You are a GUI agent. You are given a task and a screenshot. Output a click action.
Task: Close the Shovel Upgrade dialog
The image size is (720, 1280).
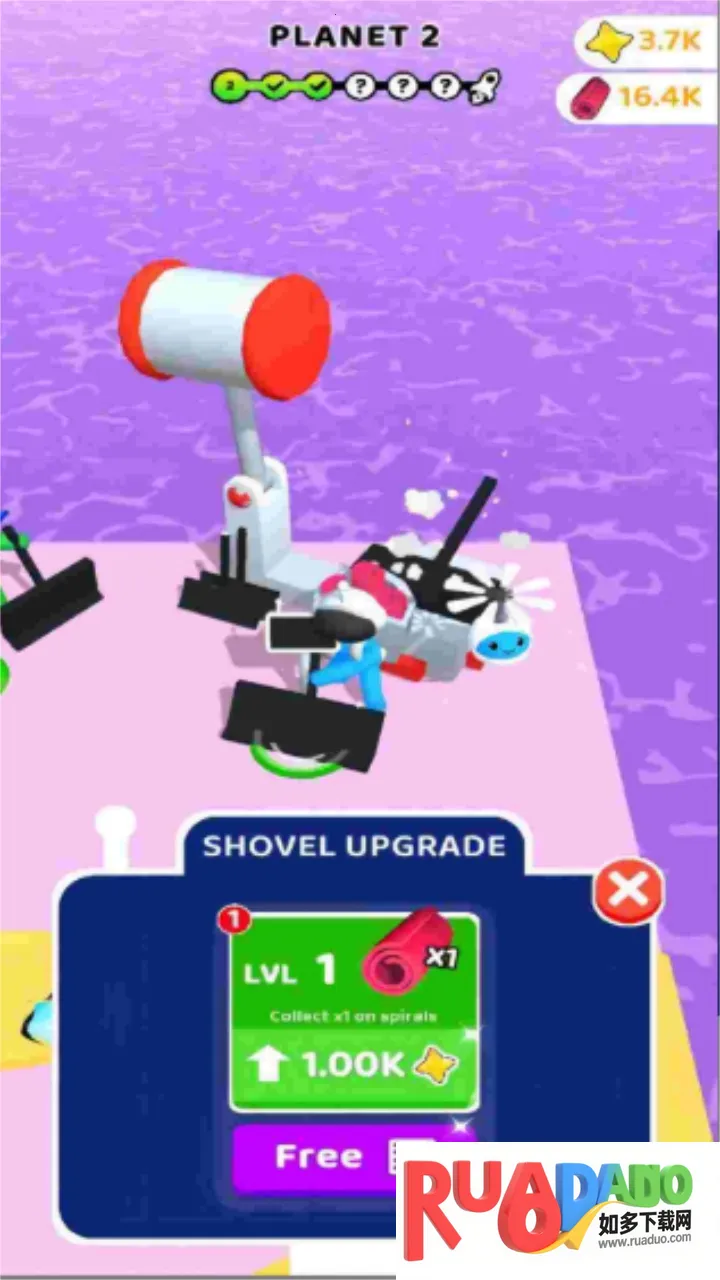[x=629, y=890]
